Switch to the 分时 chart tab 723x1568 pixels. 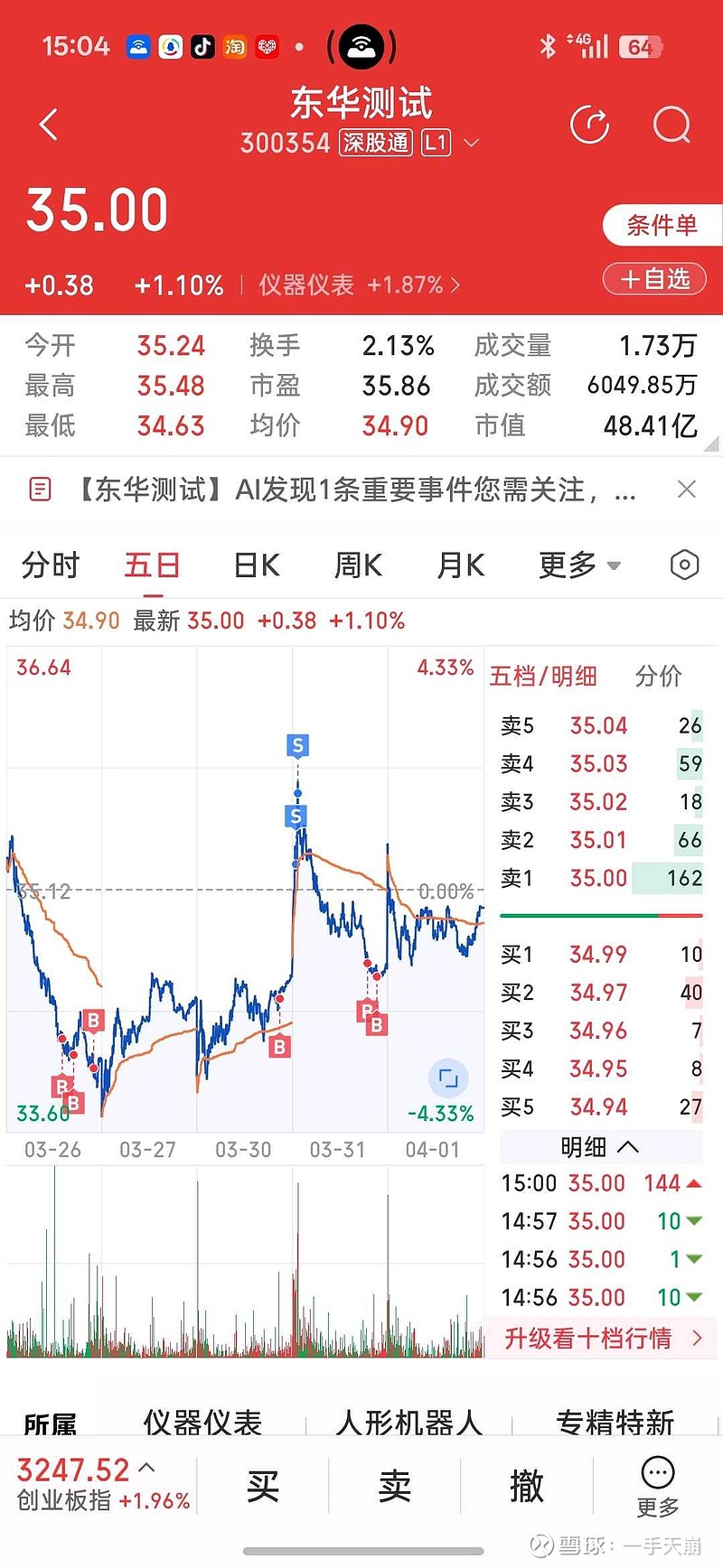51,565
